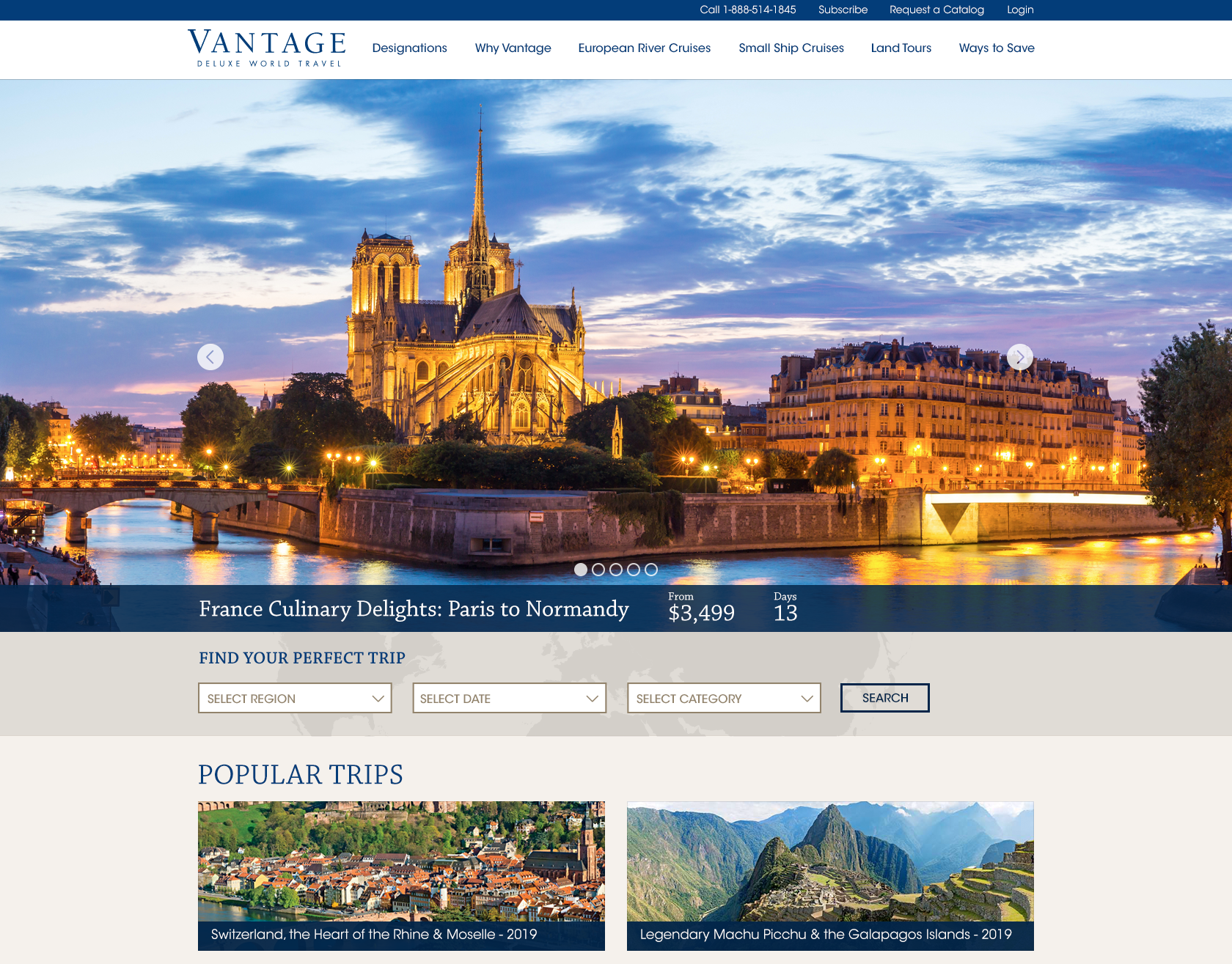Open Ways to Save

tap(996, 48)
